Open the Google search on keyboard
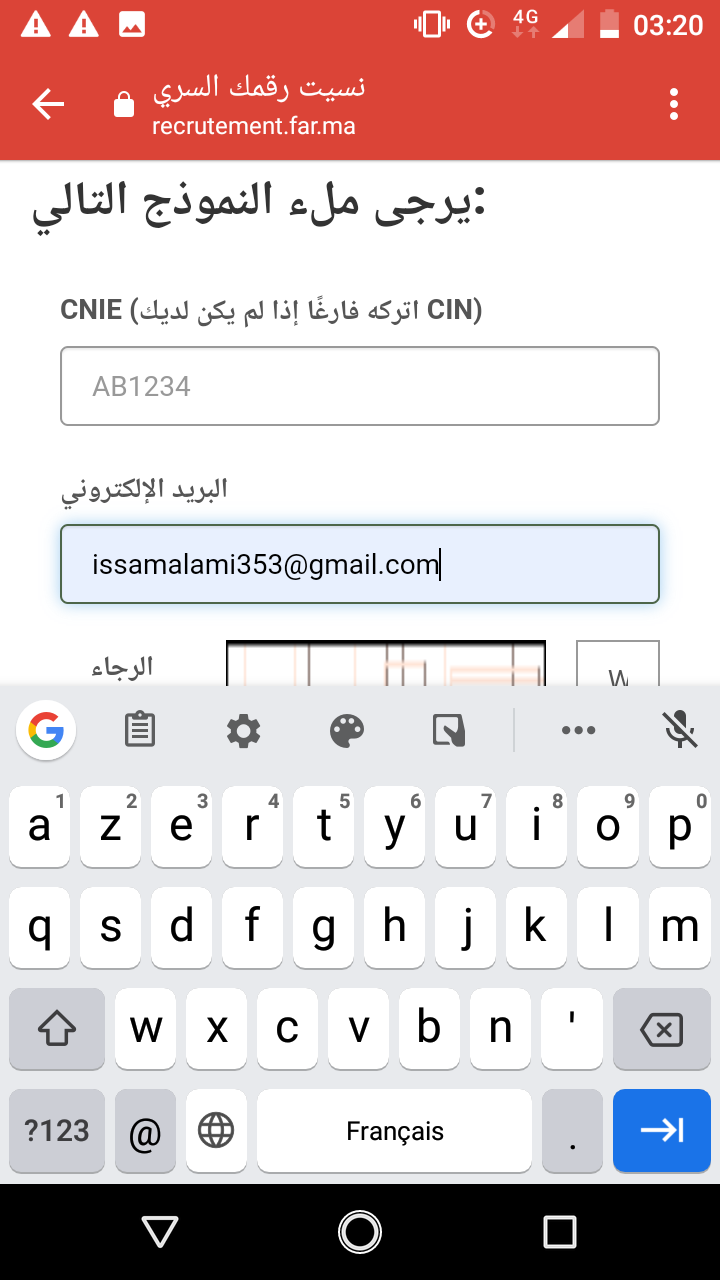 (x=46, y=732)
